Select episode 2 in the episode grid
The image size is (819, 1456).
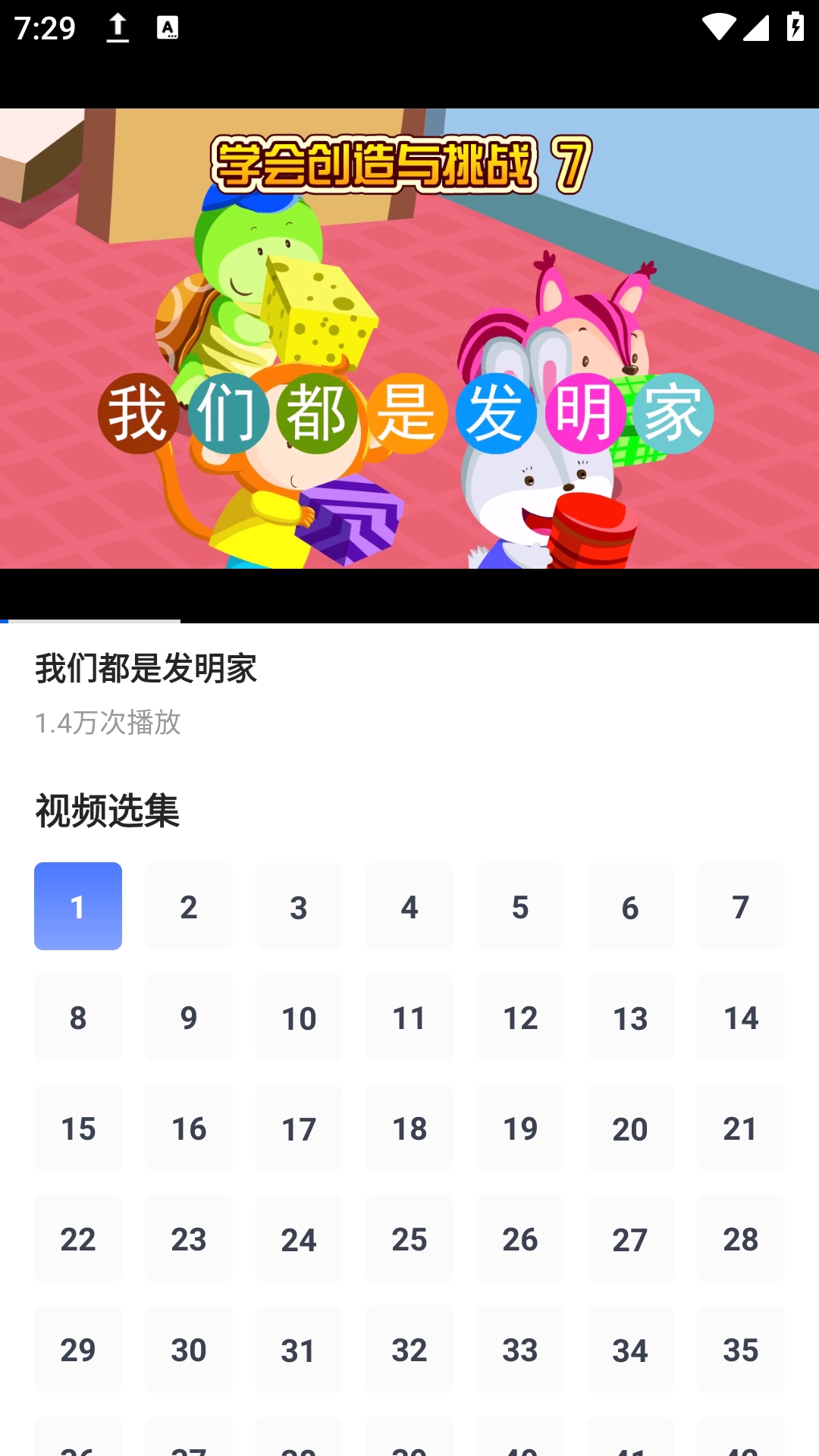tap(189, 907)
